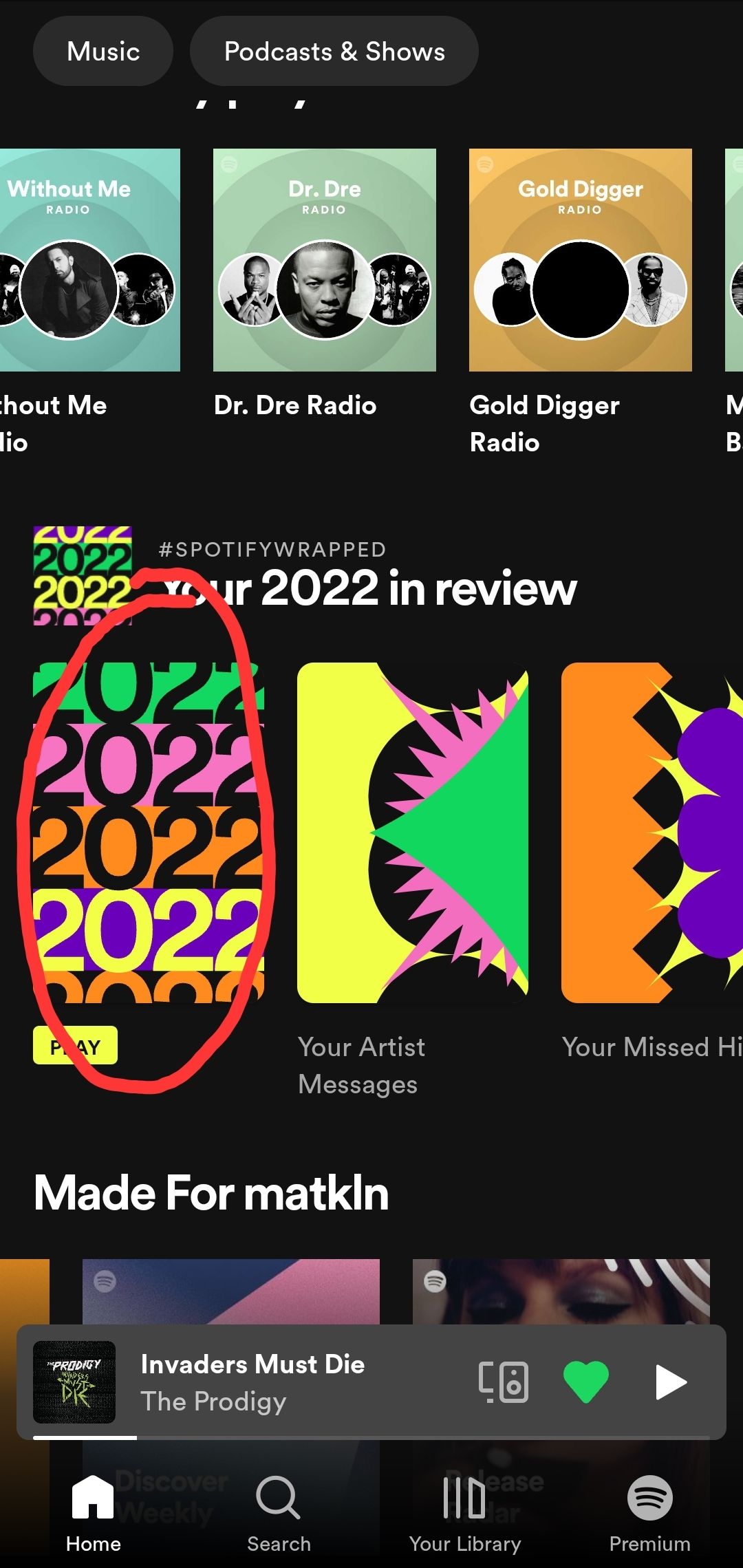Viewport: 743px width, 1568px height.
Task: Open the device connect icon
Action: coord(504,1382)
